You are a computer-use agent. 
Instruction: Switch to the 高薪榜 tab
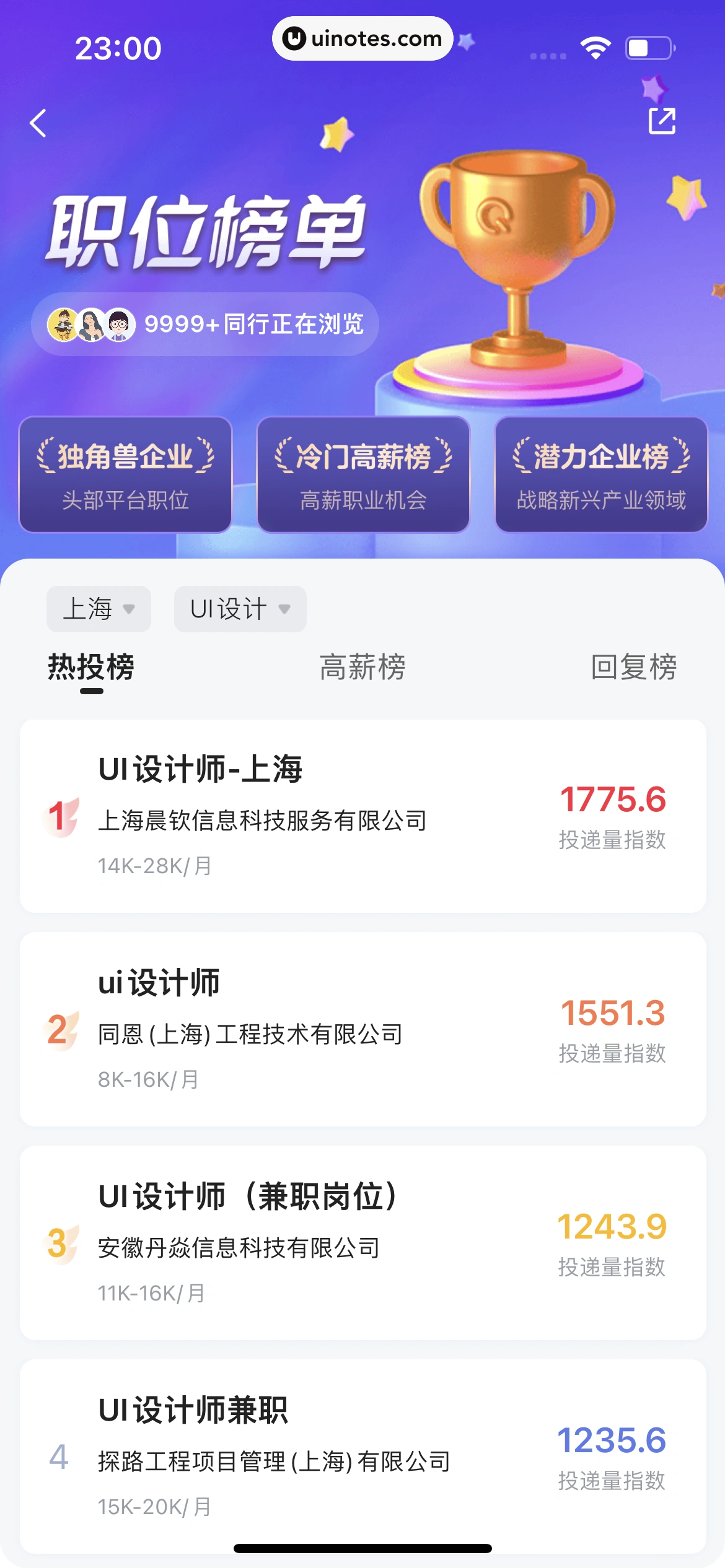362,668
